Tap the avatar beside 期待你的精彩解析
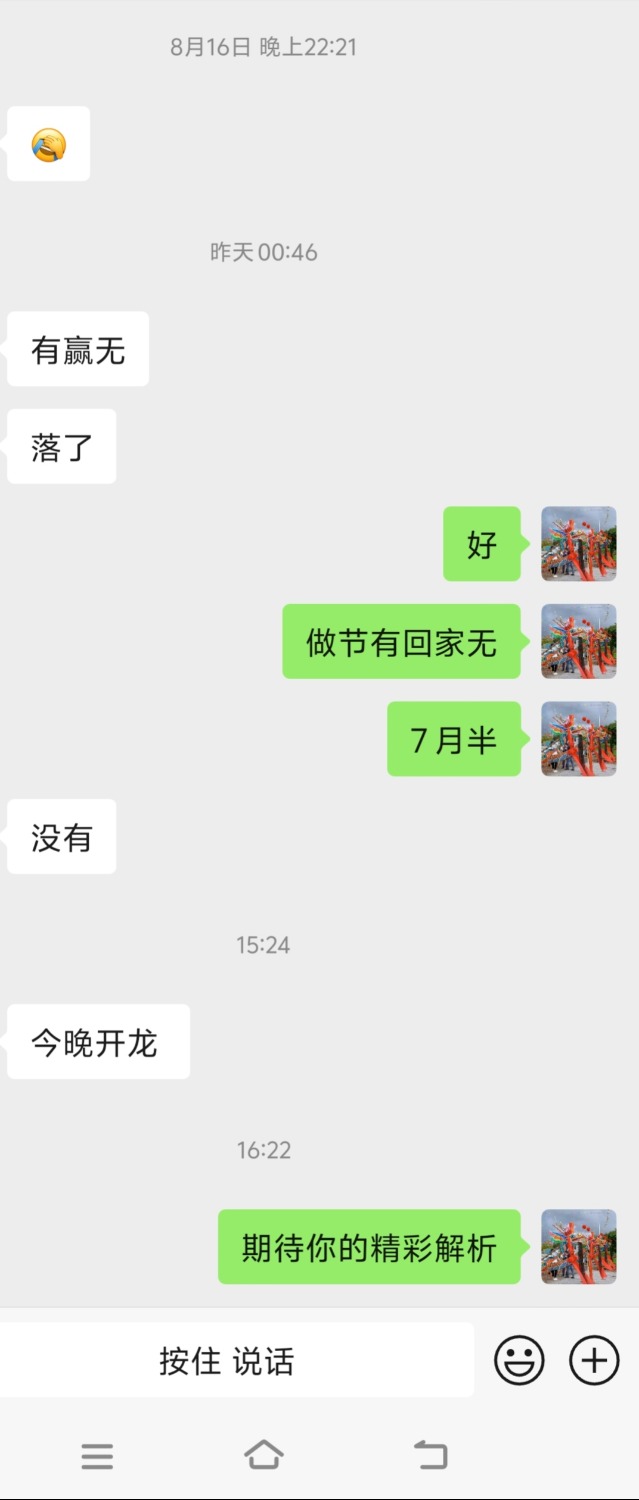639x1500 pixels. click(x=578, y=1247)
